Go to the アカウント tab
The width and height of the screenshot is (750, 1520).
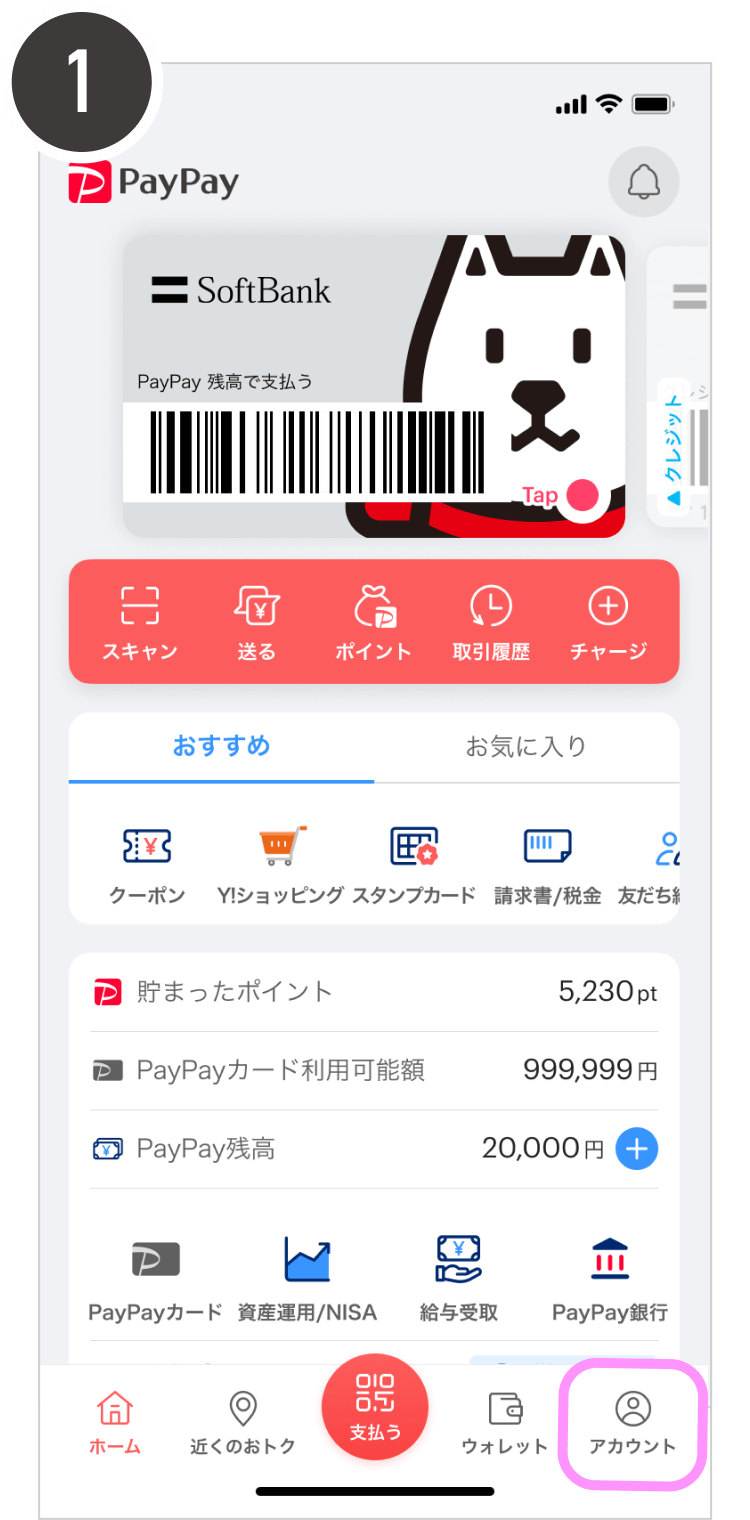tap(632, 1422)
